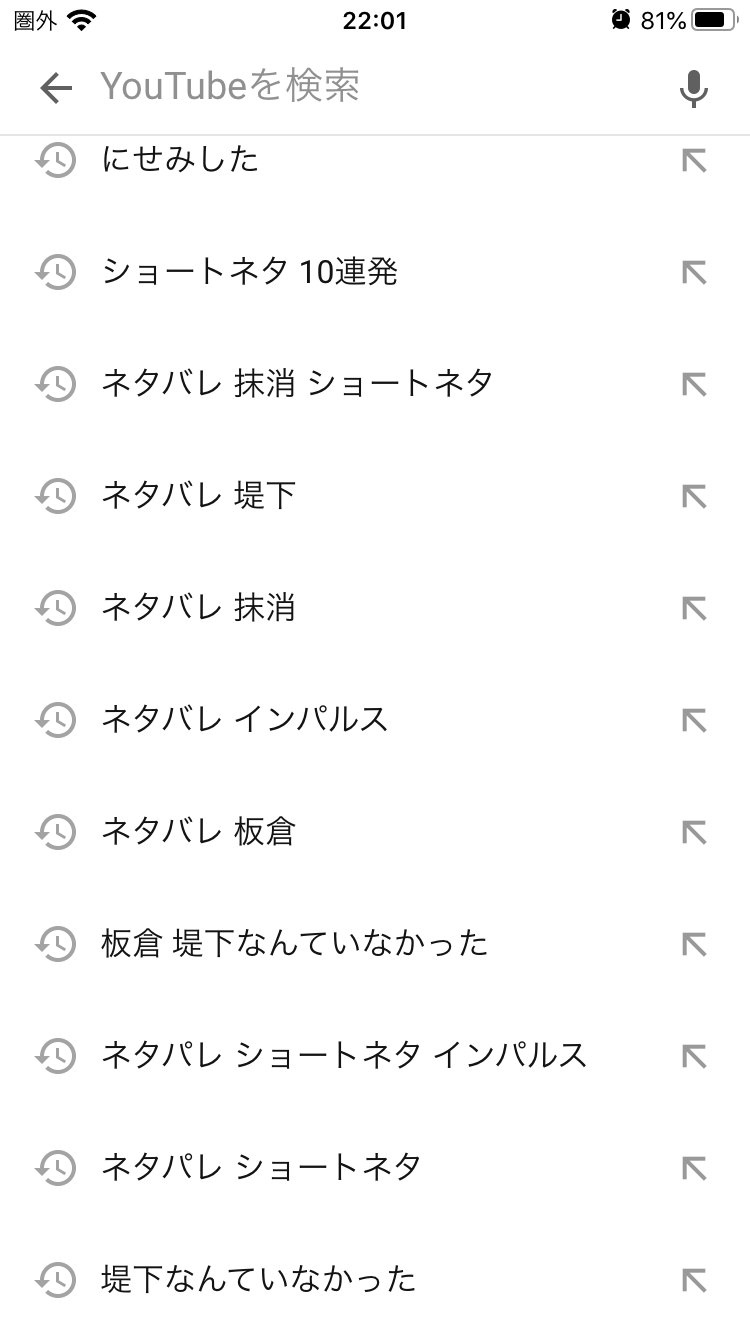
Task: Insert ショートネタ 10連発 via its arrow icon
Action: pyautogui.click(x=694, y=272)
